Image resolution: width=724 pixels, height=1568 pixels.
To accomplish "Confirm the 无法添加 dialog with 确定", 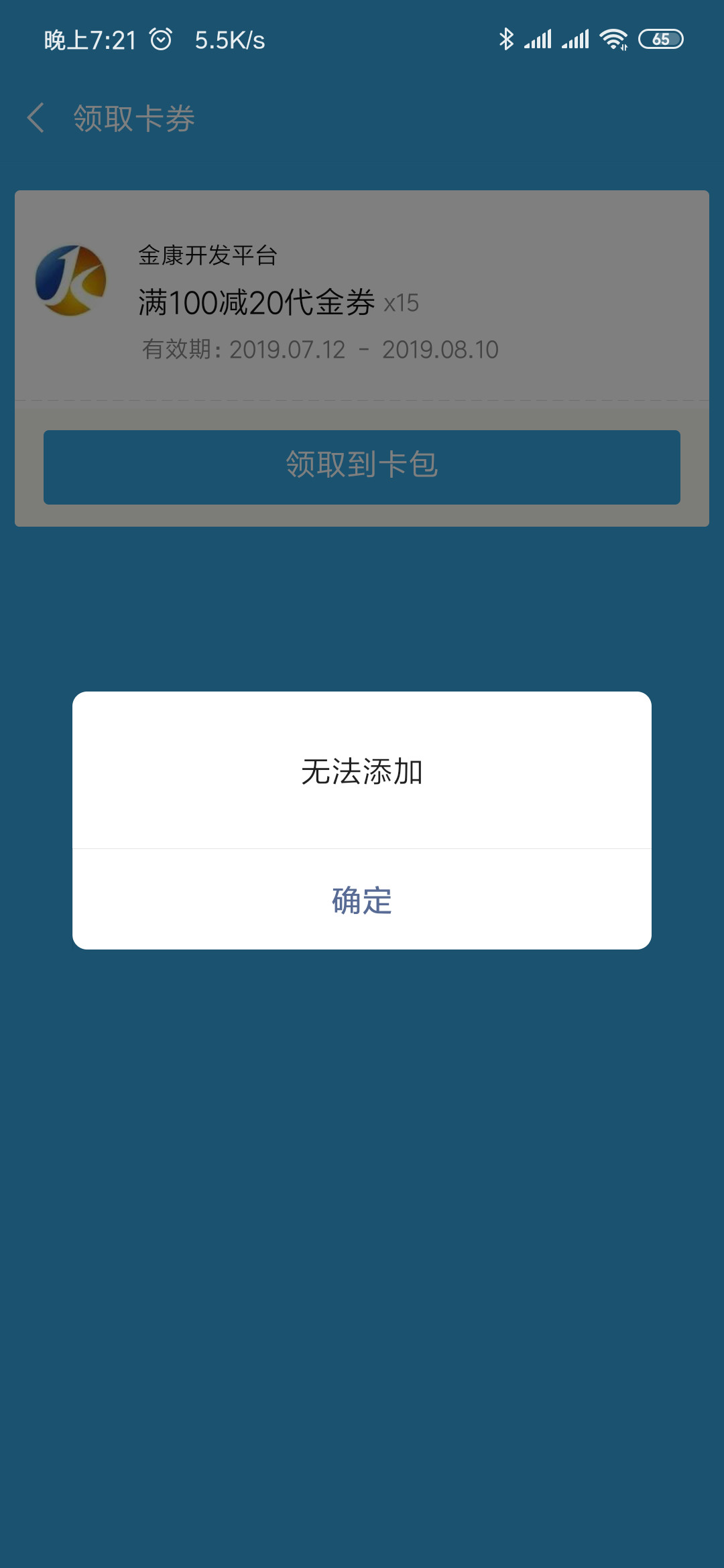I will [x=362, y=900].
